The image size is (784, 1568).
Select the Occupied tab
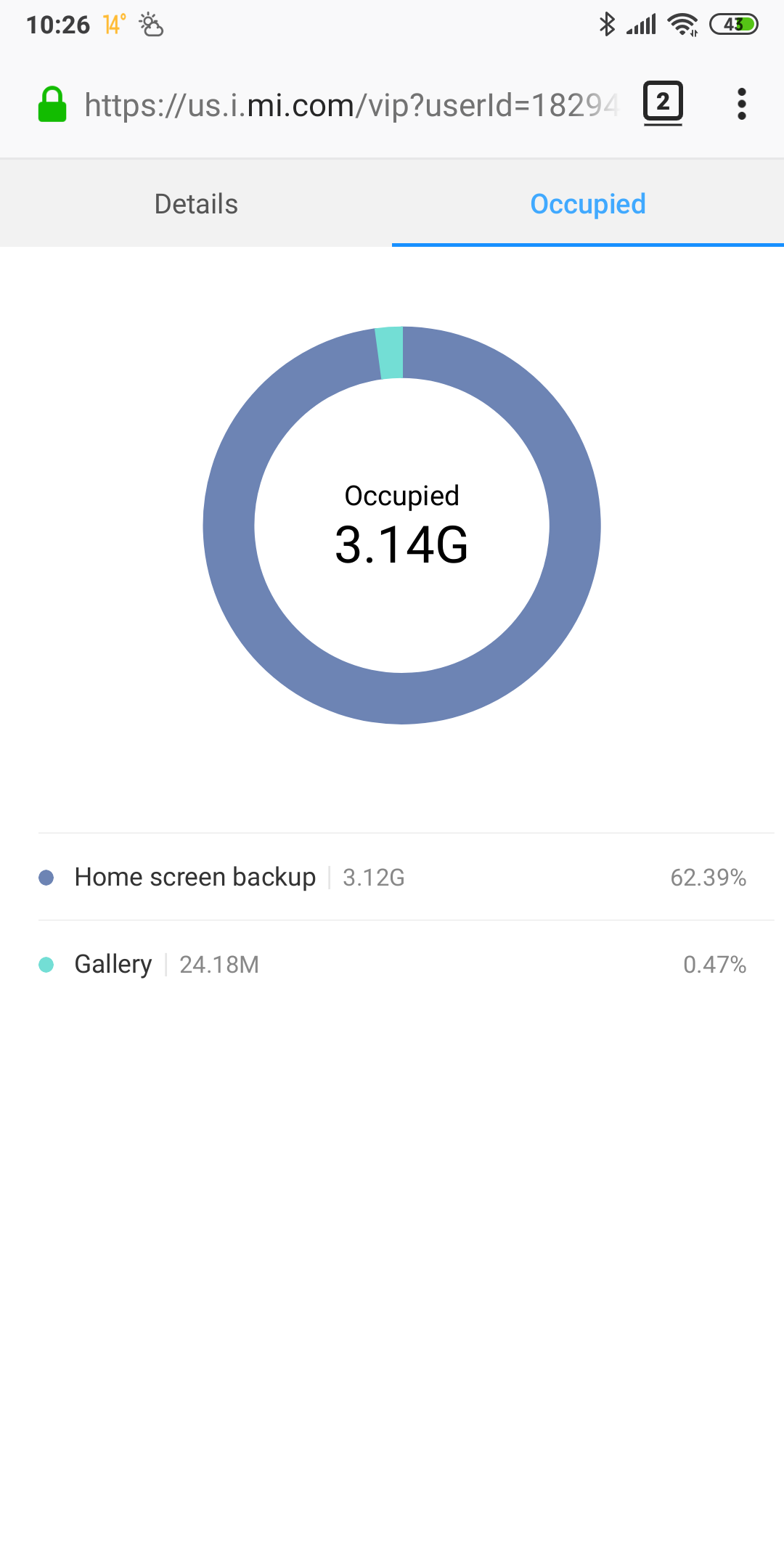pos(587,204)
